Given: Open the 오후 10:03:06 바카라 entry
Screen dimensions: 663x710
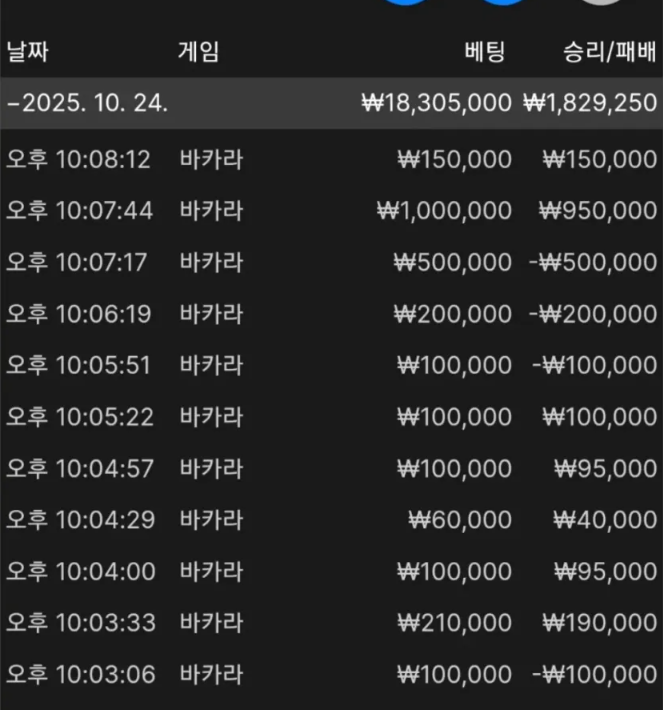Looking at the screenshot, I should (330, 674).
